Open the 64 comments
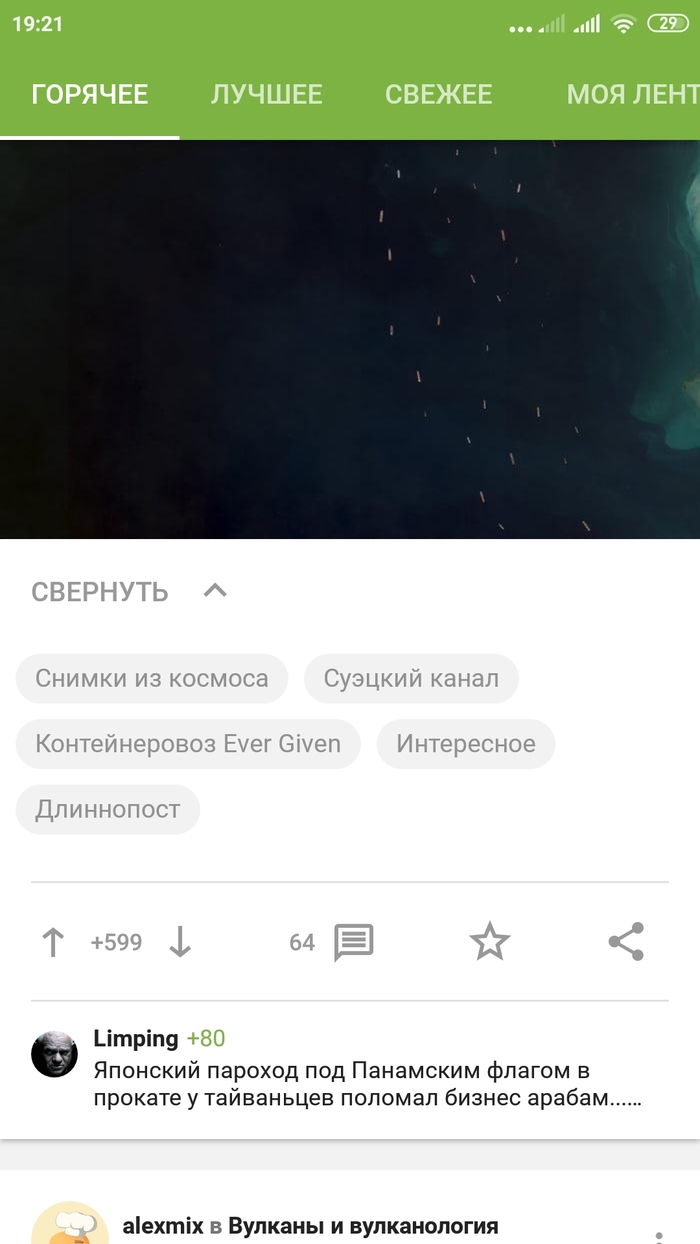Image resolution: width=700 pixels, height=1244 pixels. (x=353, y=942)
